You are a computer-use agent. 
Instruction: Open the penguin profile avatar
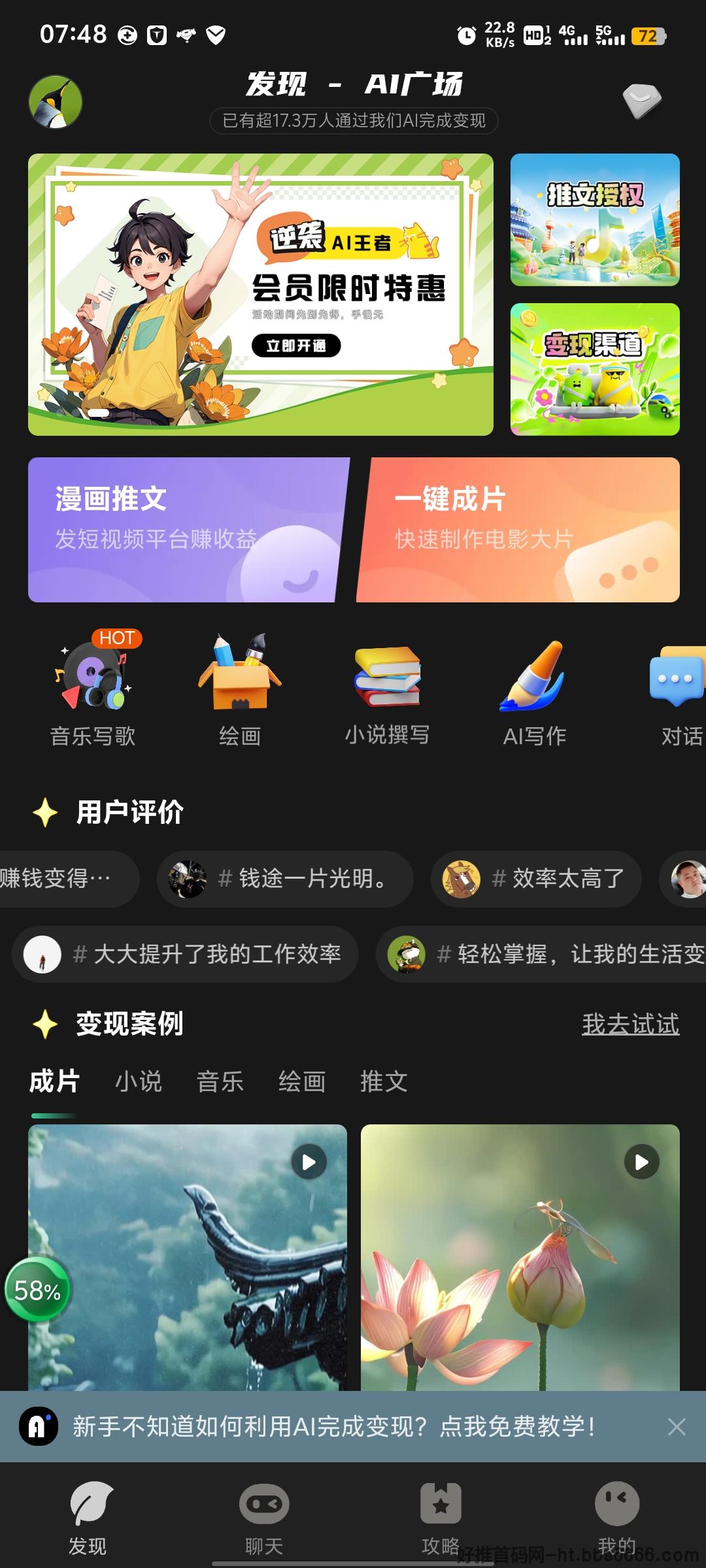point(56,102)
